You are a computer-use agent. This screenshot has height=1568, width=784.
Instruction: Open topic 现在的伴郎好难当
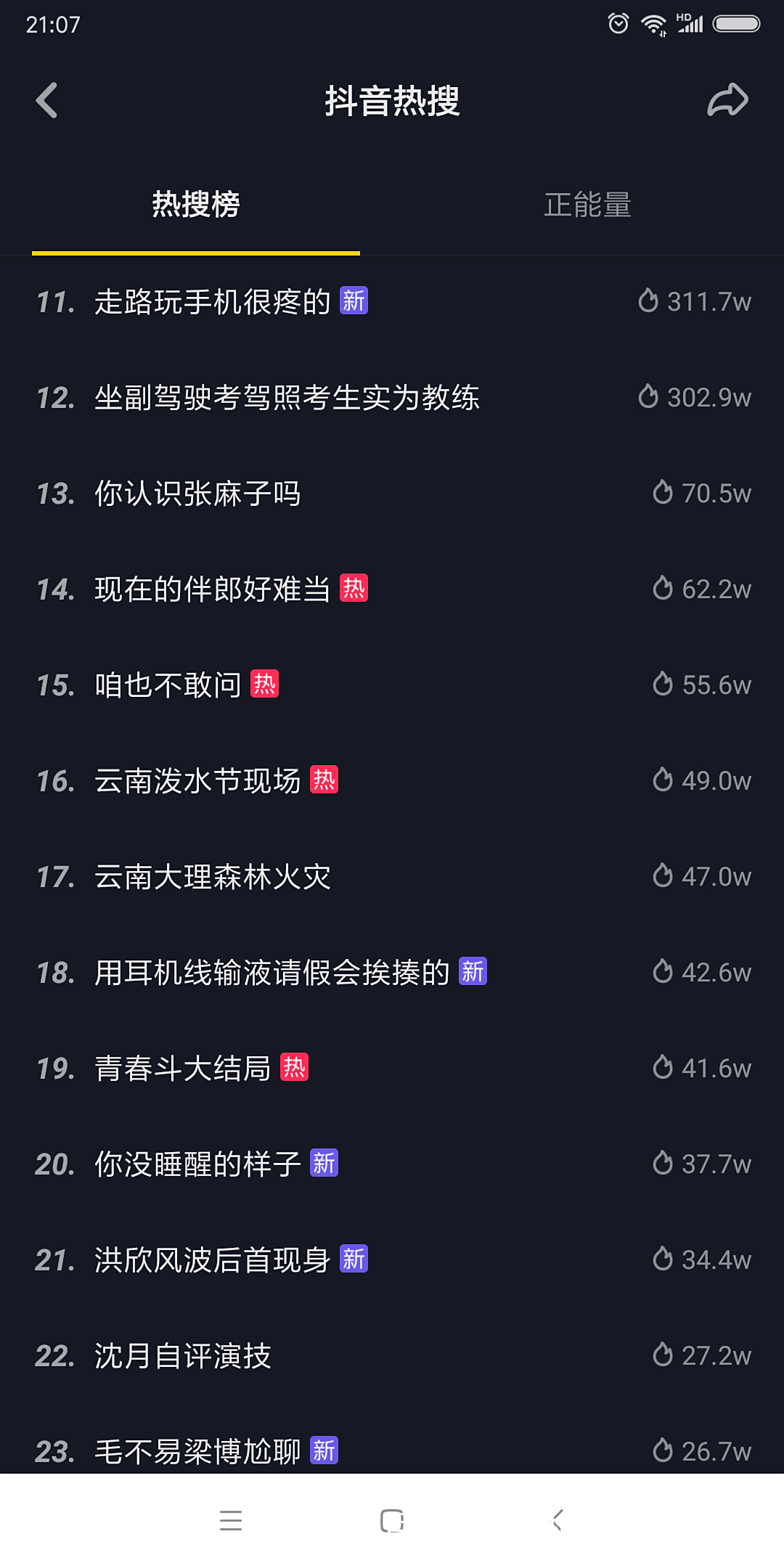click(x=213, y=589)
